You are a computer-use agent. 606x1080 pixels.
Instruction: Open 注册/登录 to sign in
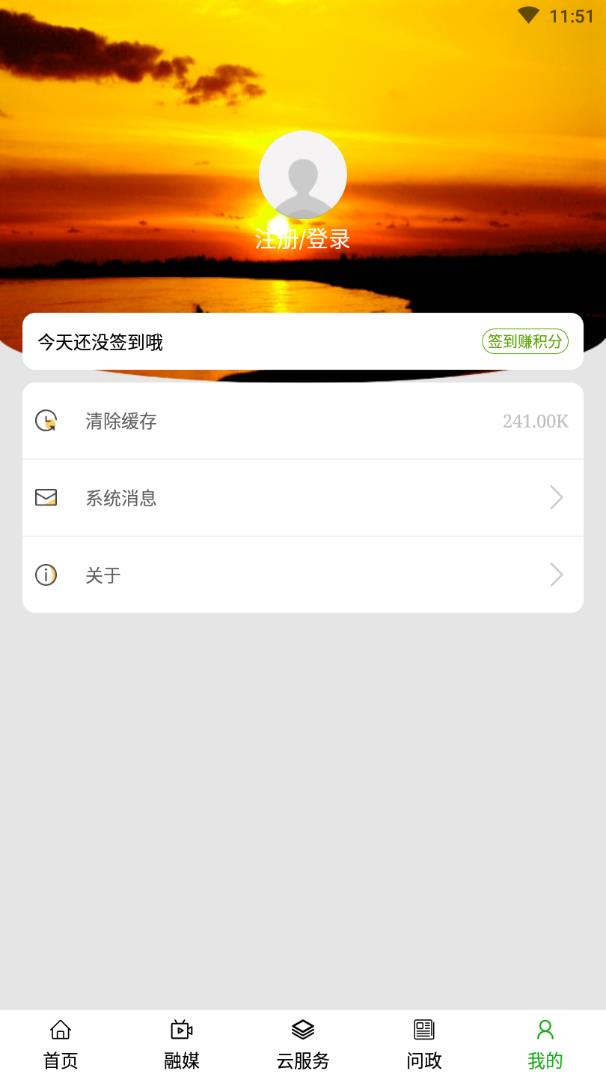coord(302,240)
